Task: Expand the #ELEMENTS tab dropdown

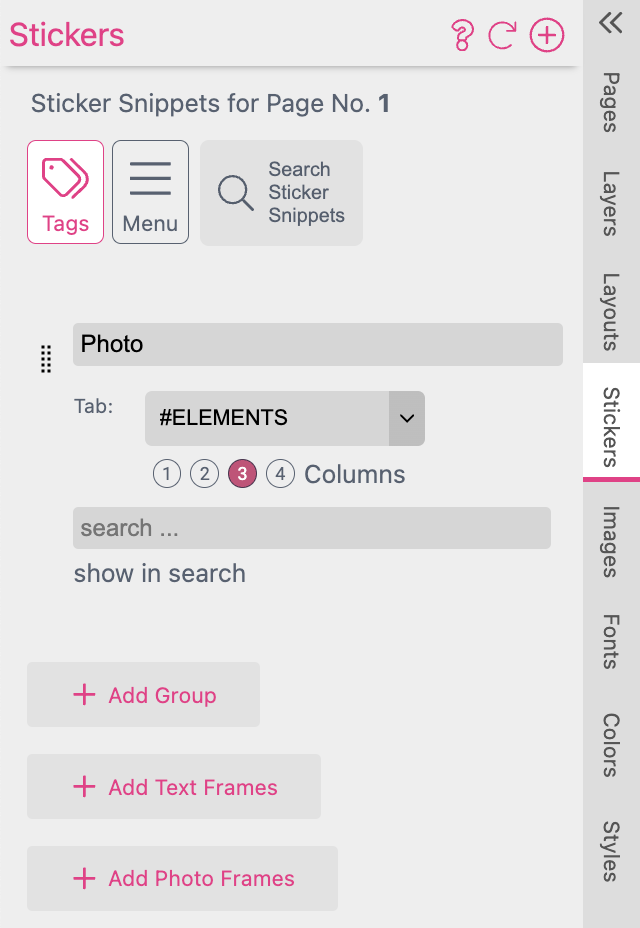Action: click(x=406, y=418)
